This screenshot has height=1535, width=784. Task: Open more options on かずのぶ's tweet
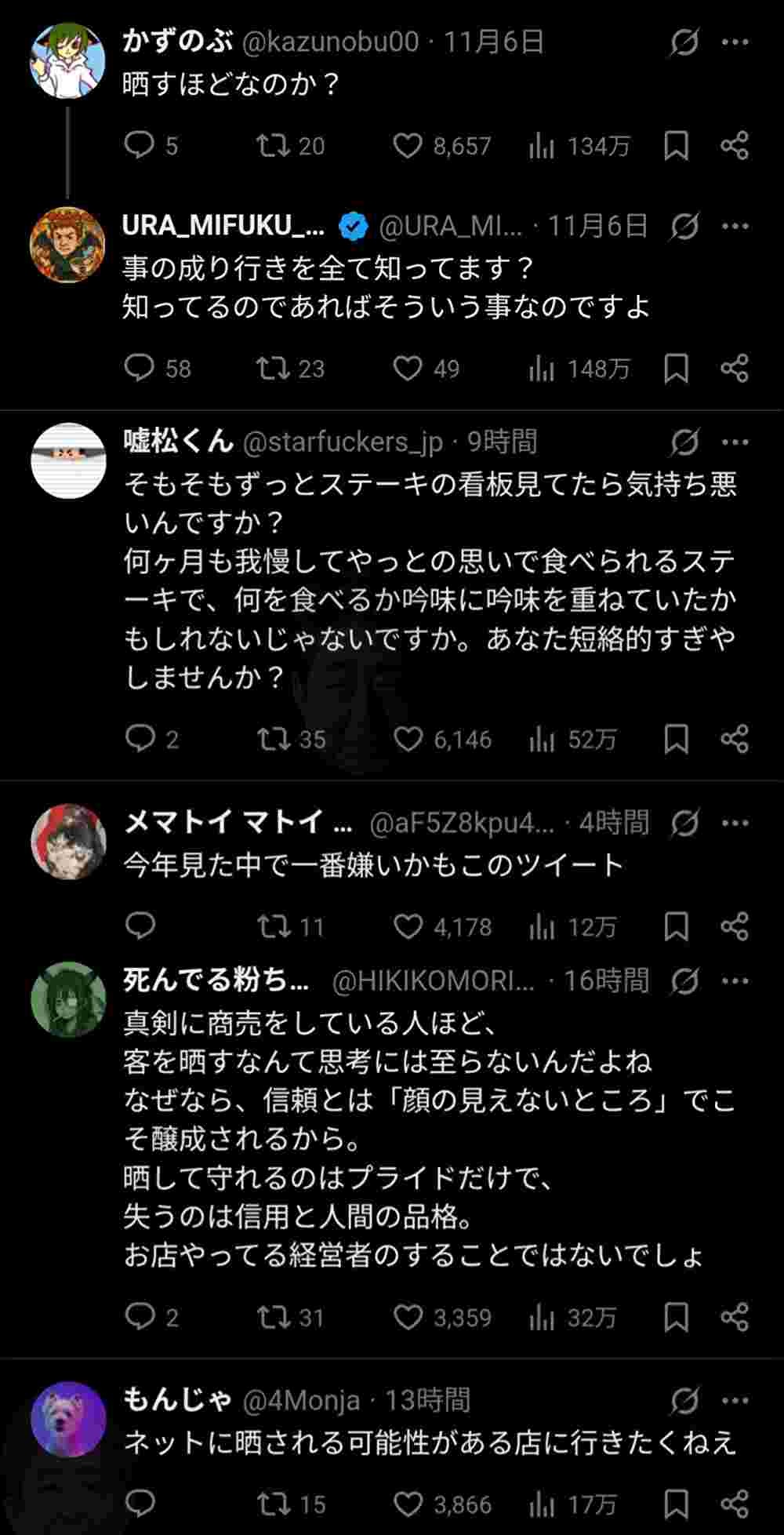point(735,42)
